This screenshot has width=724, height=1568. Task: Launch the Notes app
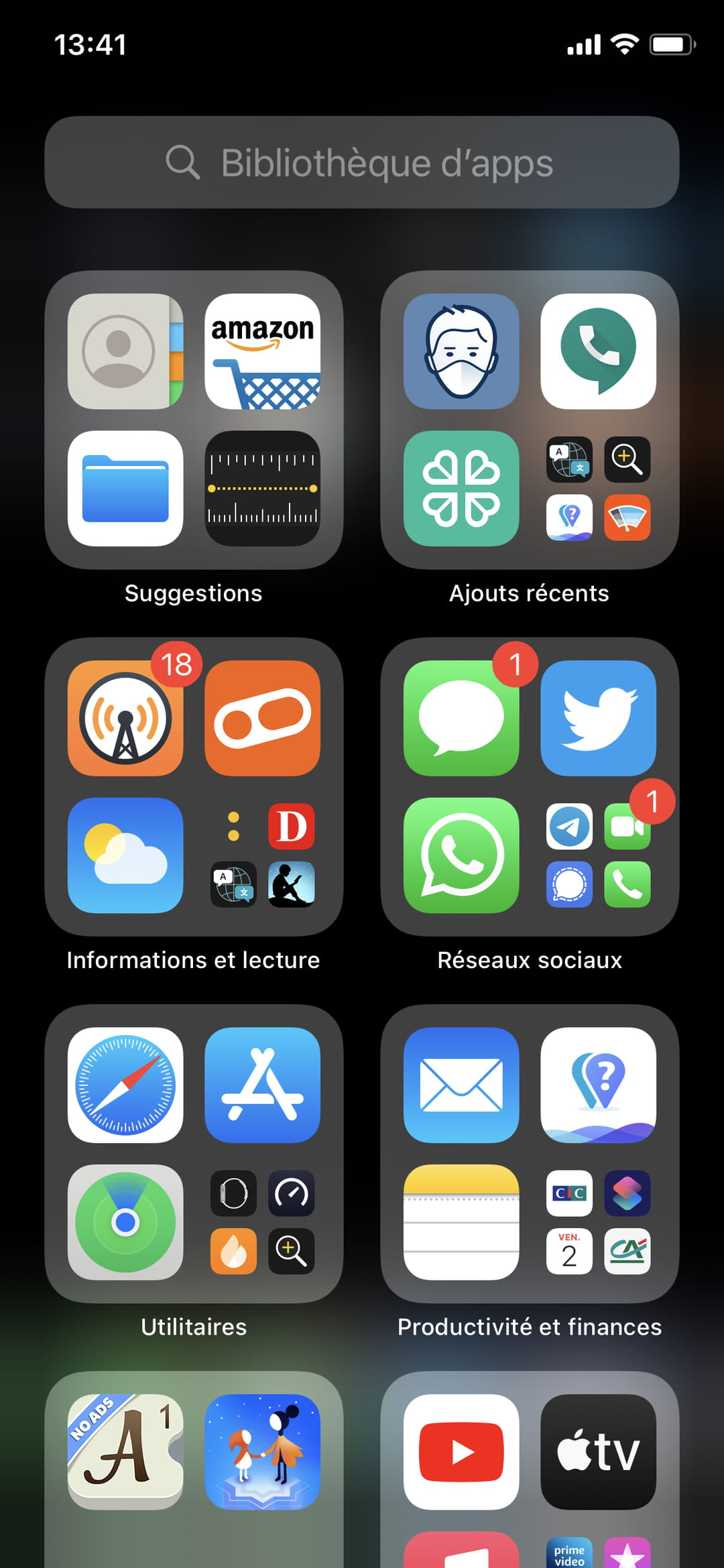point(461,1221)
